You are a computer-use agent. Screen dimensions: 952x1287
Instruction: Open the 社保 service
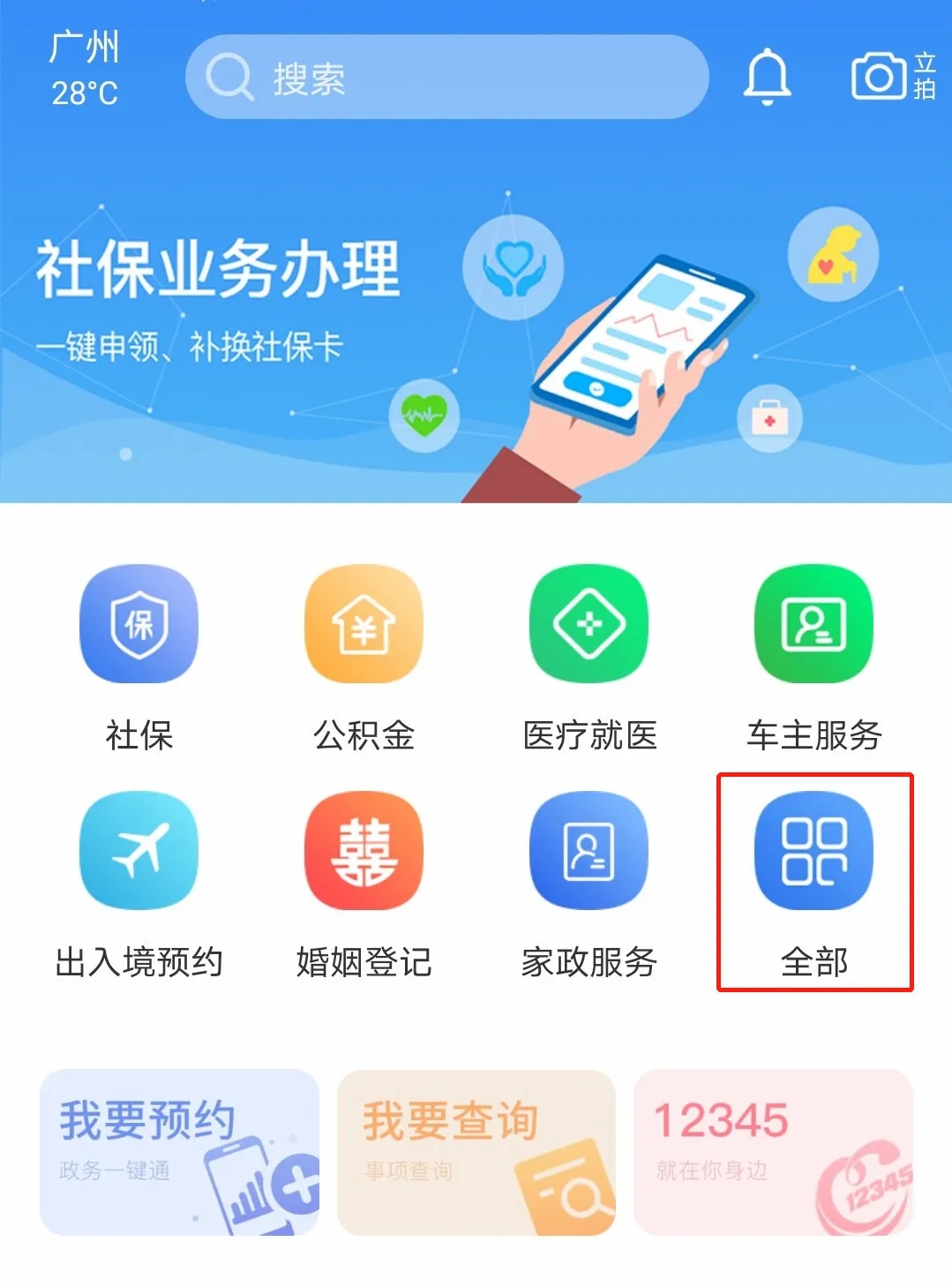139,625
